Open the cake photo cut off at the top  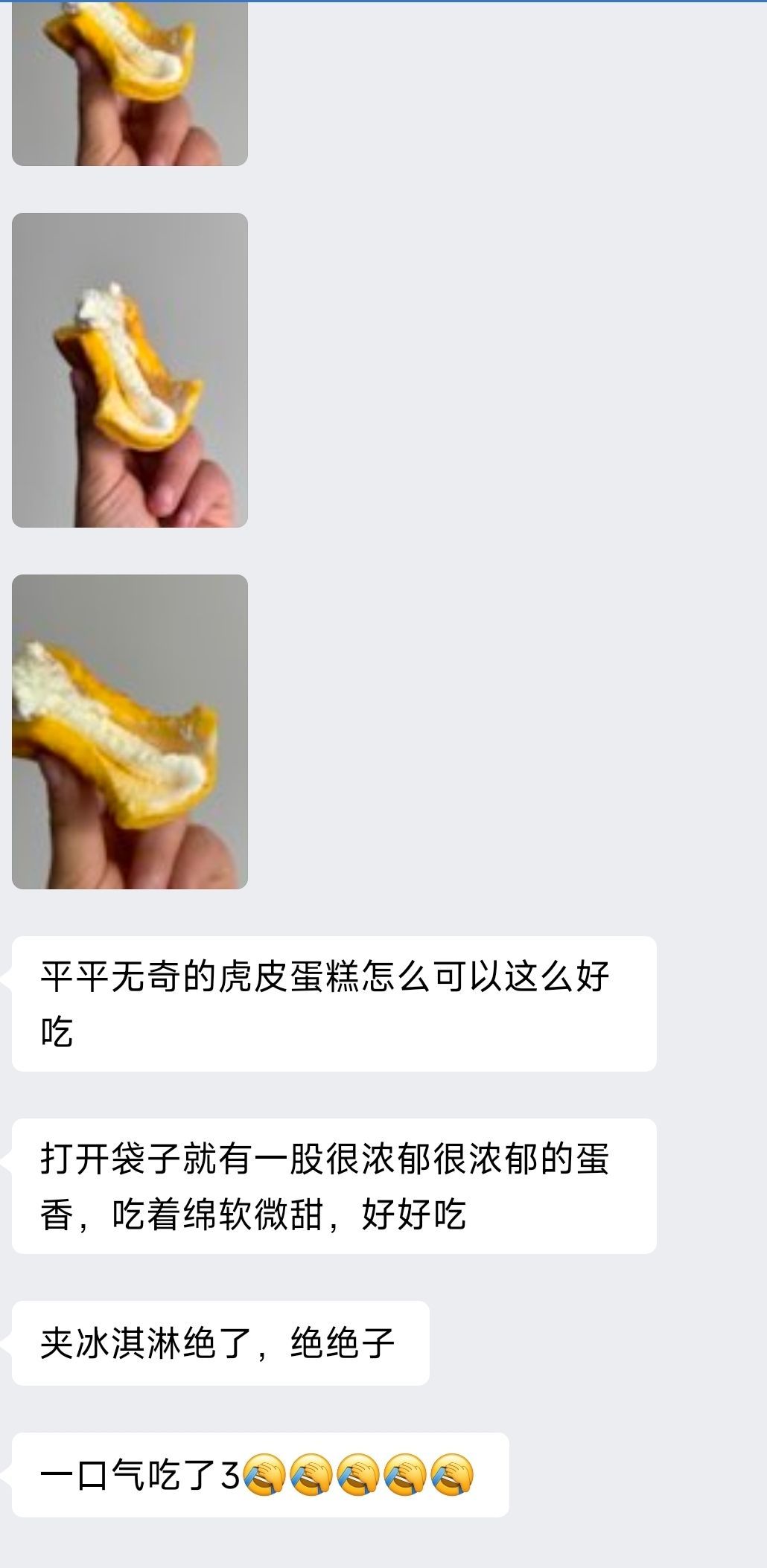130,82
